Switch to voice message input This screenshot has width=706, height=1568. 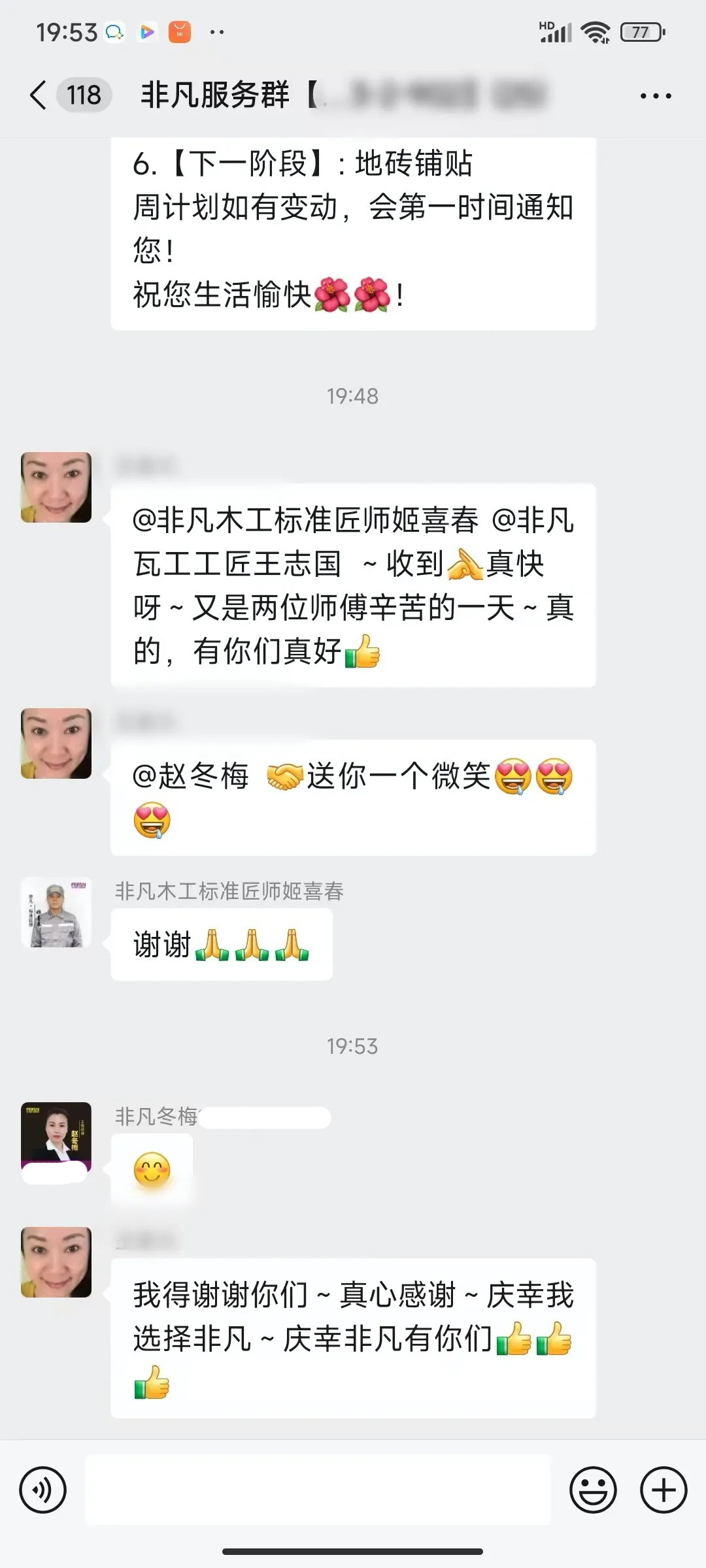pyautogui.click(x=43, y=1490)
